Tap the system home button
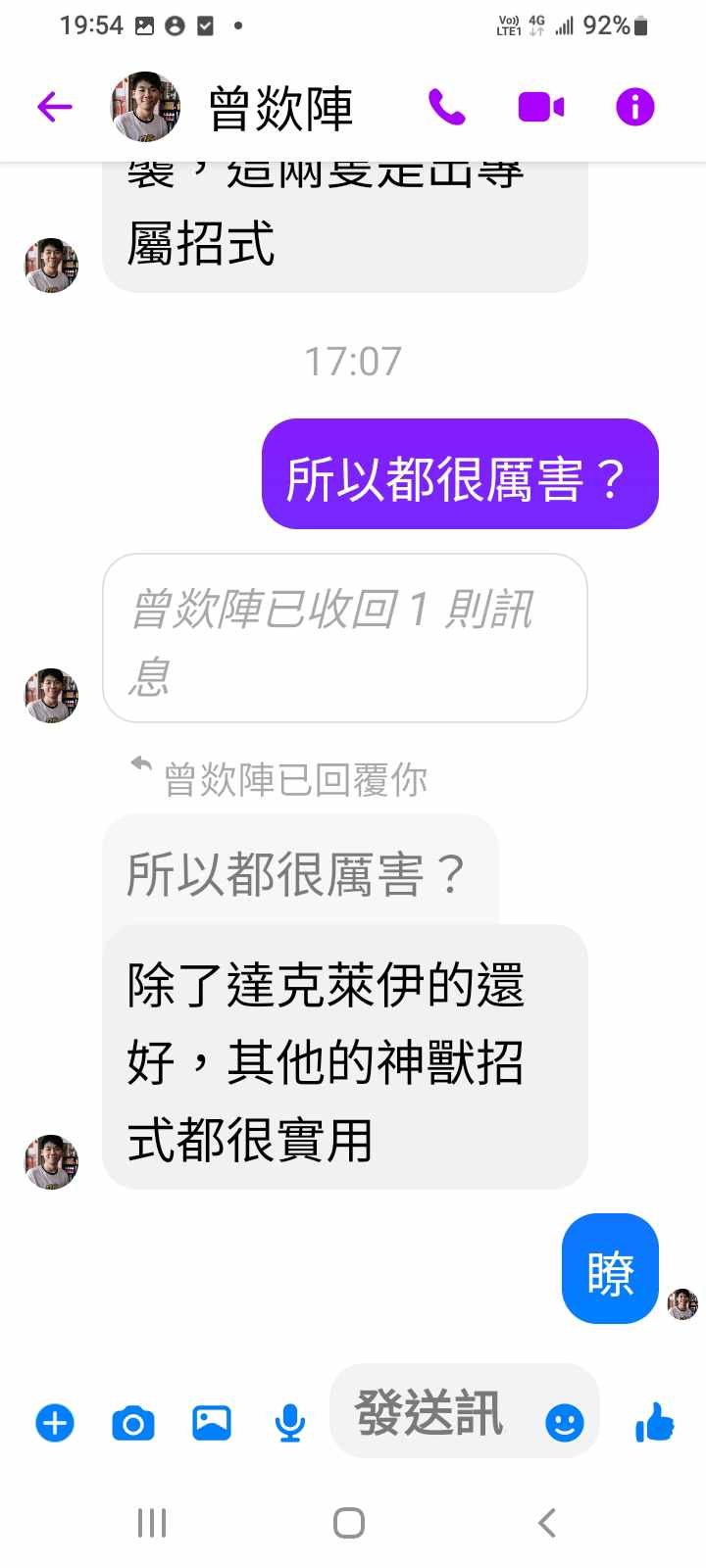Image resolution: width=706 pixels, height=1568 pixels. (x=349, y=1523)
